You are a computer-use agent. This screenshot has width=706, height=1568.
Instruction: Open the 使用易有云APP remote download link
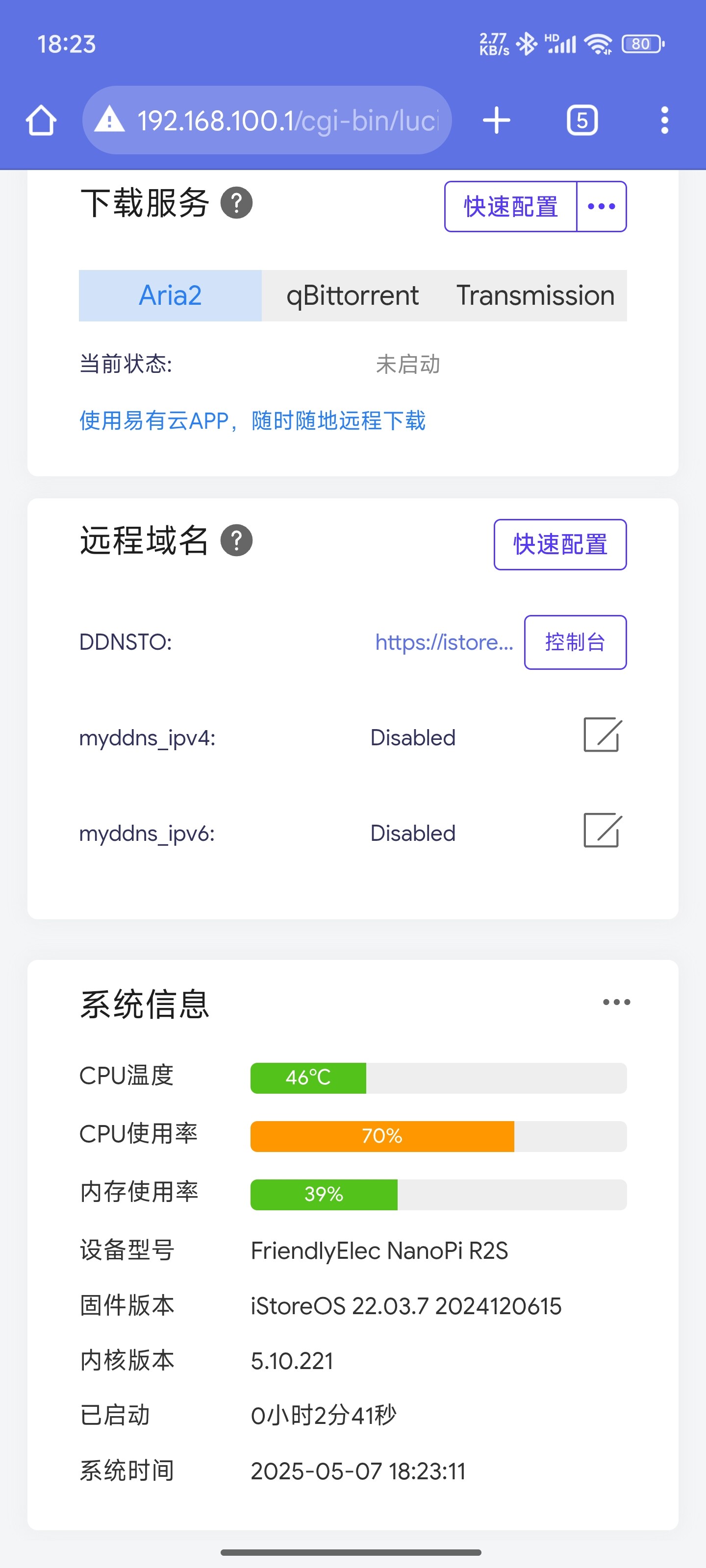pos(252,420)
